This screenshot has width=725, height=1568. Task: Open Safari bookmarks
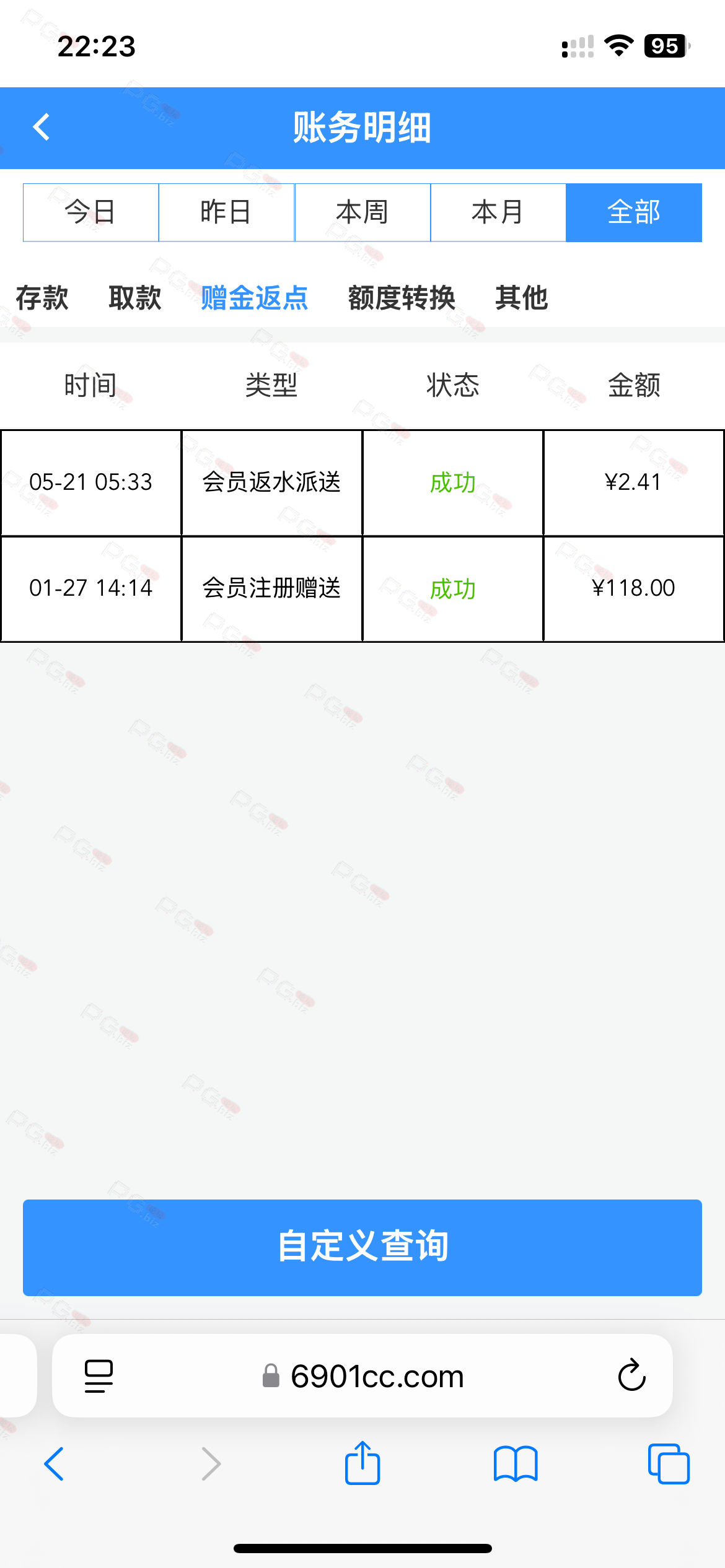pos(516,1464)
